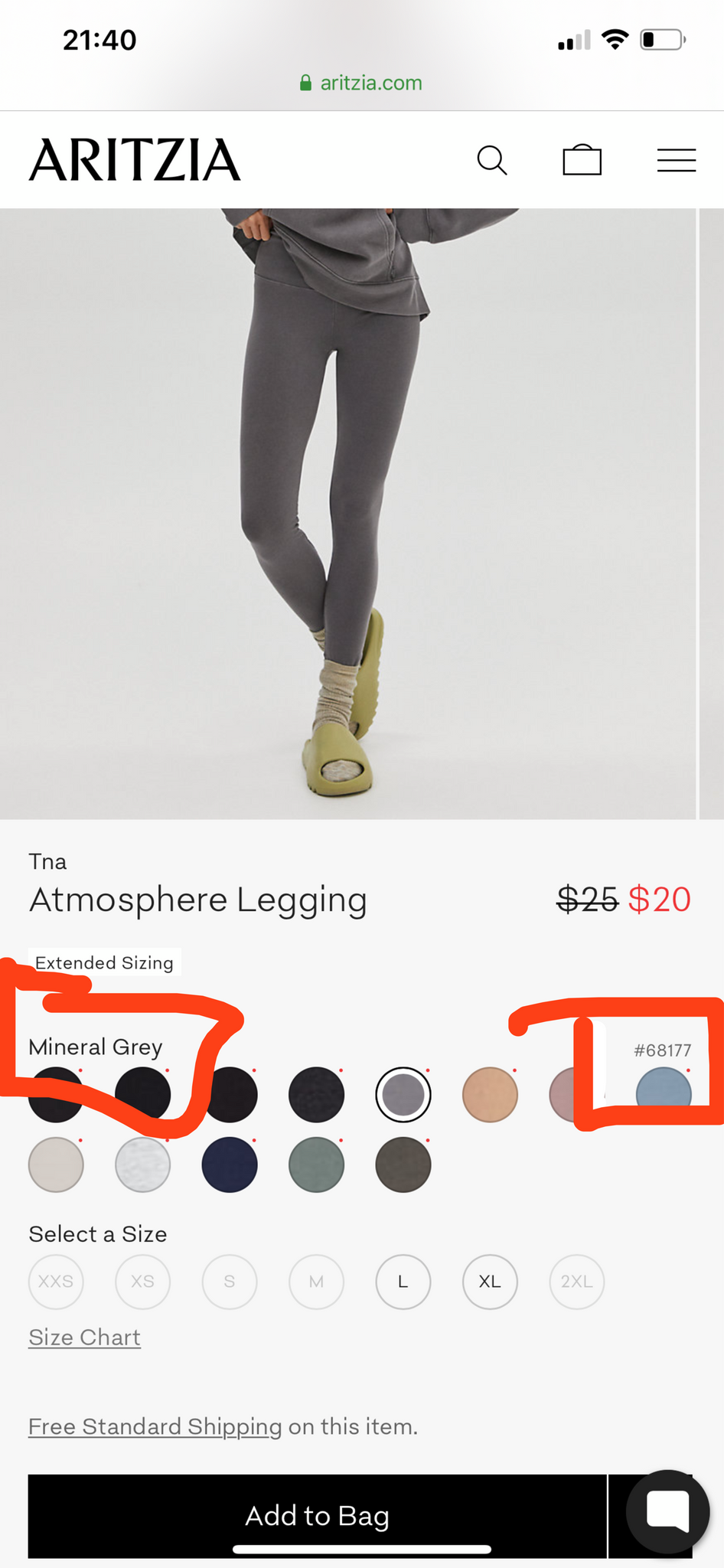Open the Size Chart link
724x1568 pixels.
pyautogui.click(x=84, y=1338)
